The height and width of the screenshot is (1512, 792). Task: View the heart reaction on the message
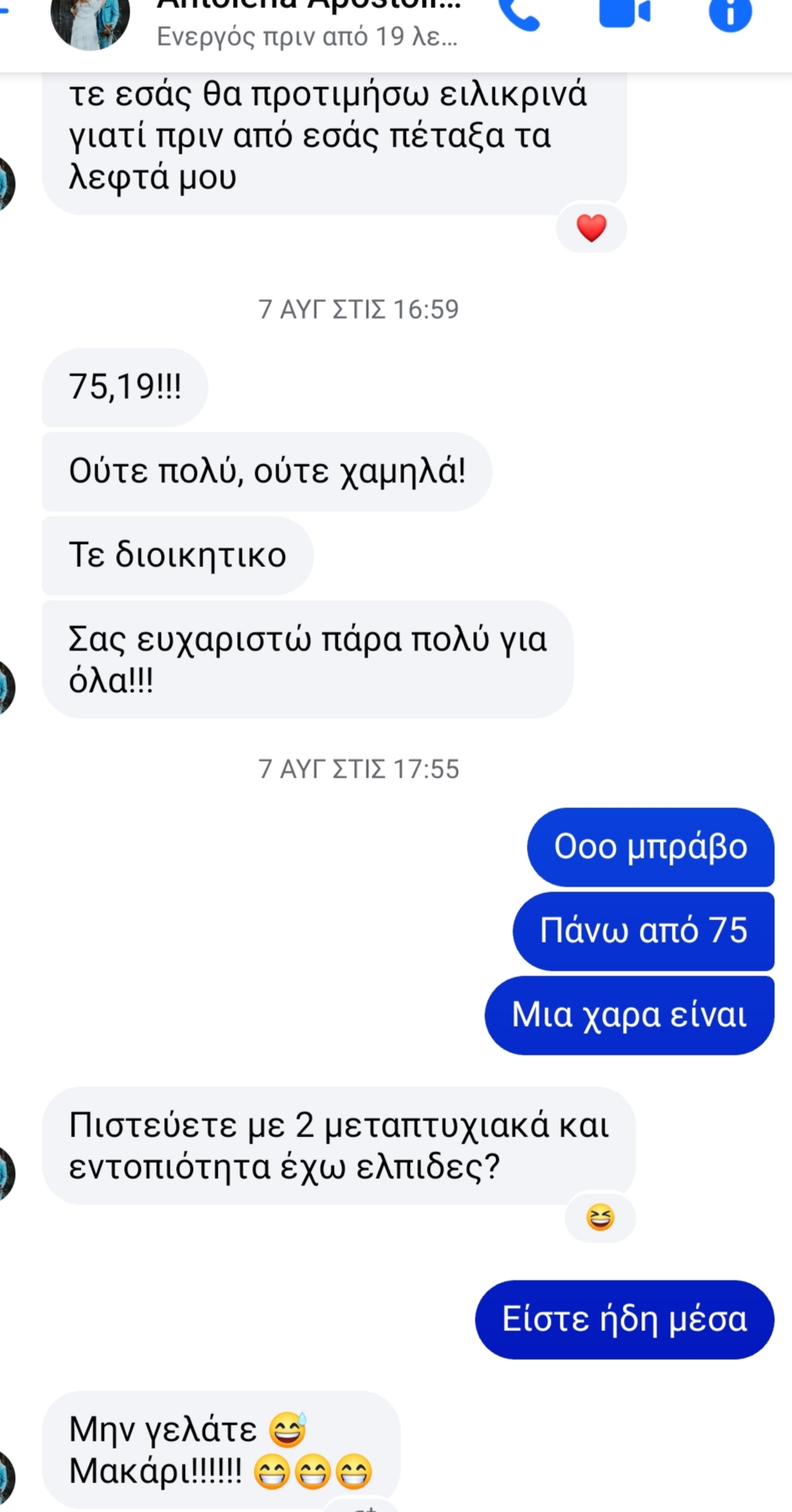point(591,228)
